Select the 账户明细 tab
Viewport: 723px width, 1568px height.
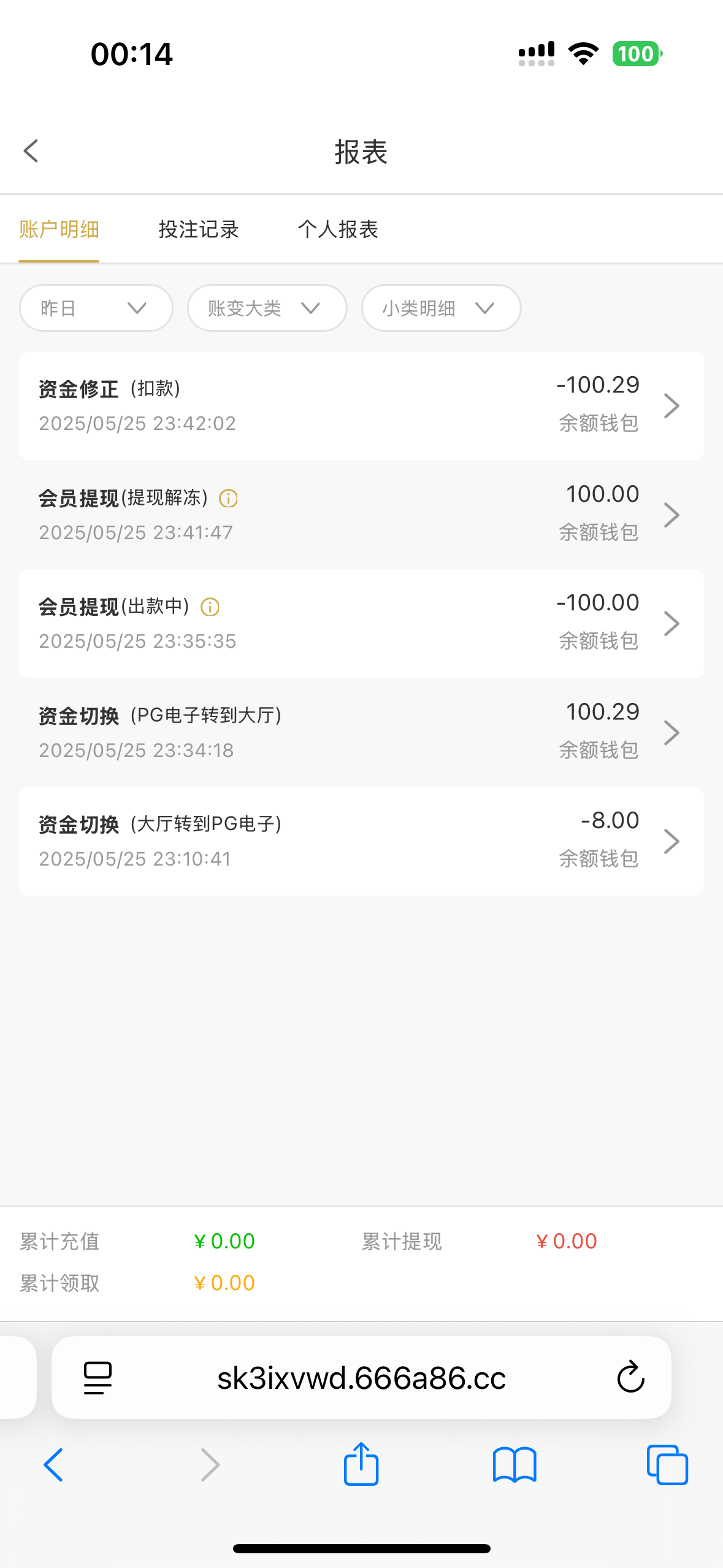click(59, 229)
